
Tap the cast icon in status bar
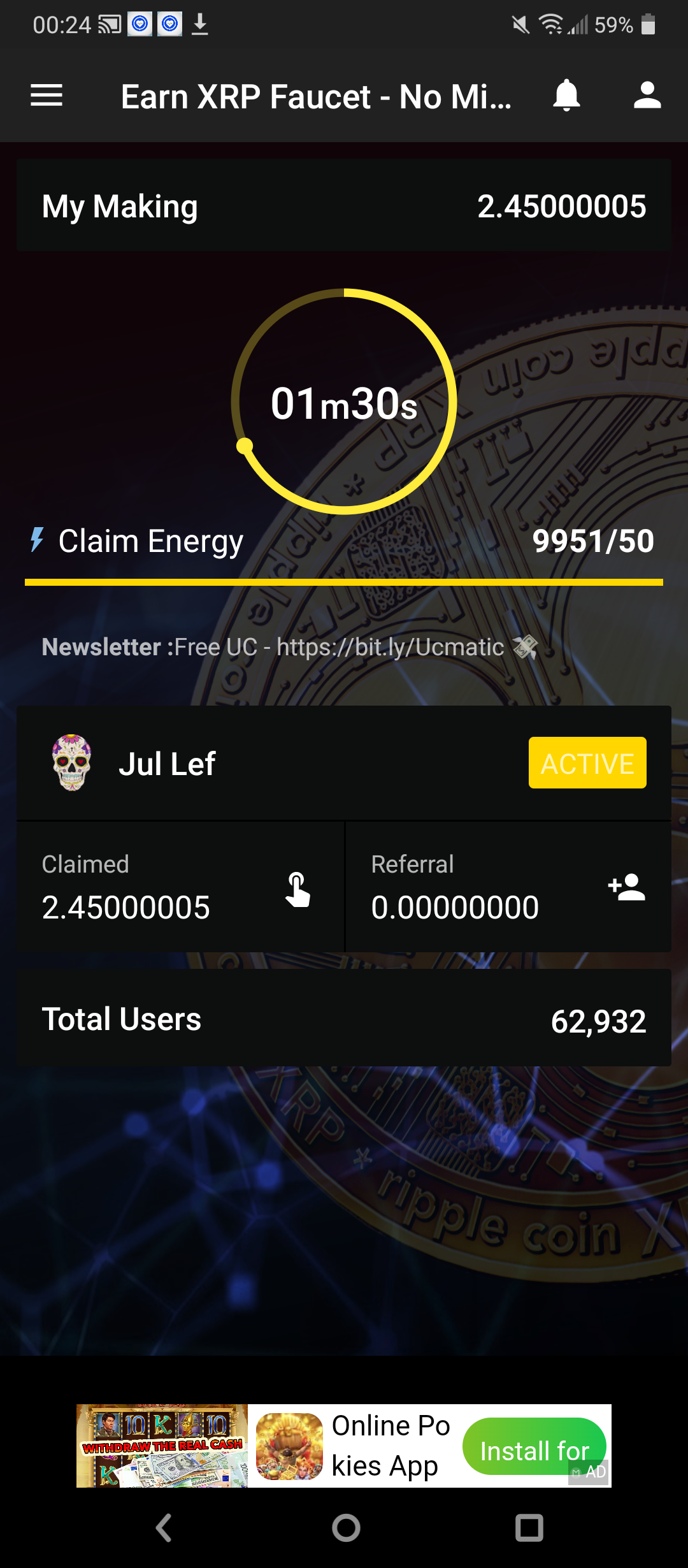coord(107,24)
